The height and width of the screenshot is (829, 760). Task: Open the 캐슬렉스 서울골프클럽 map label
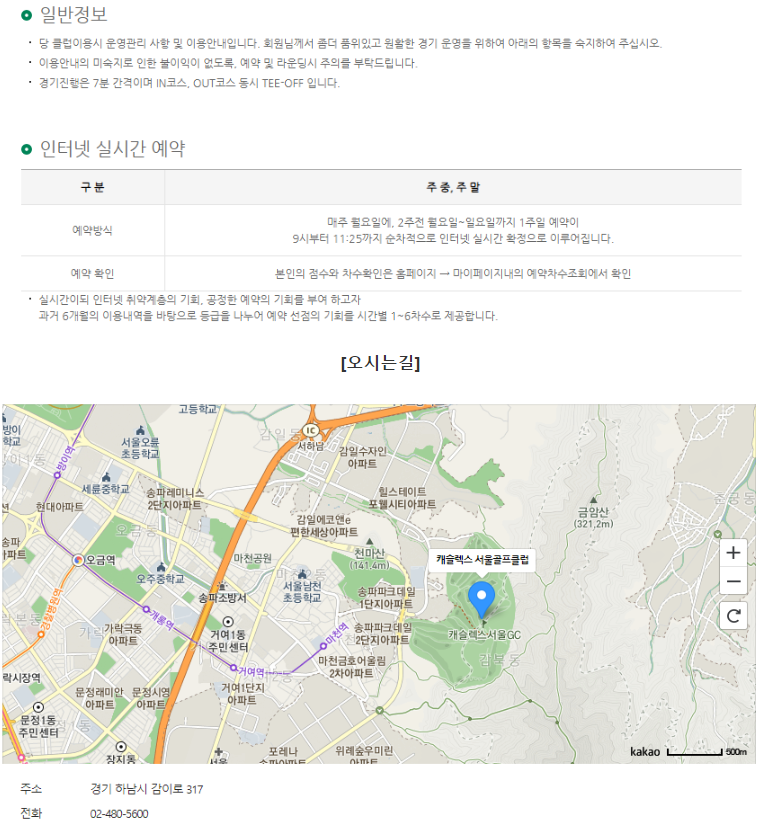pyautogui.click(x=483, y=560)
